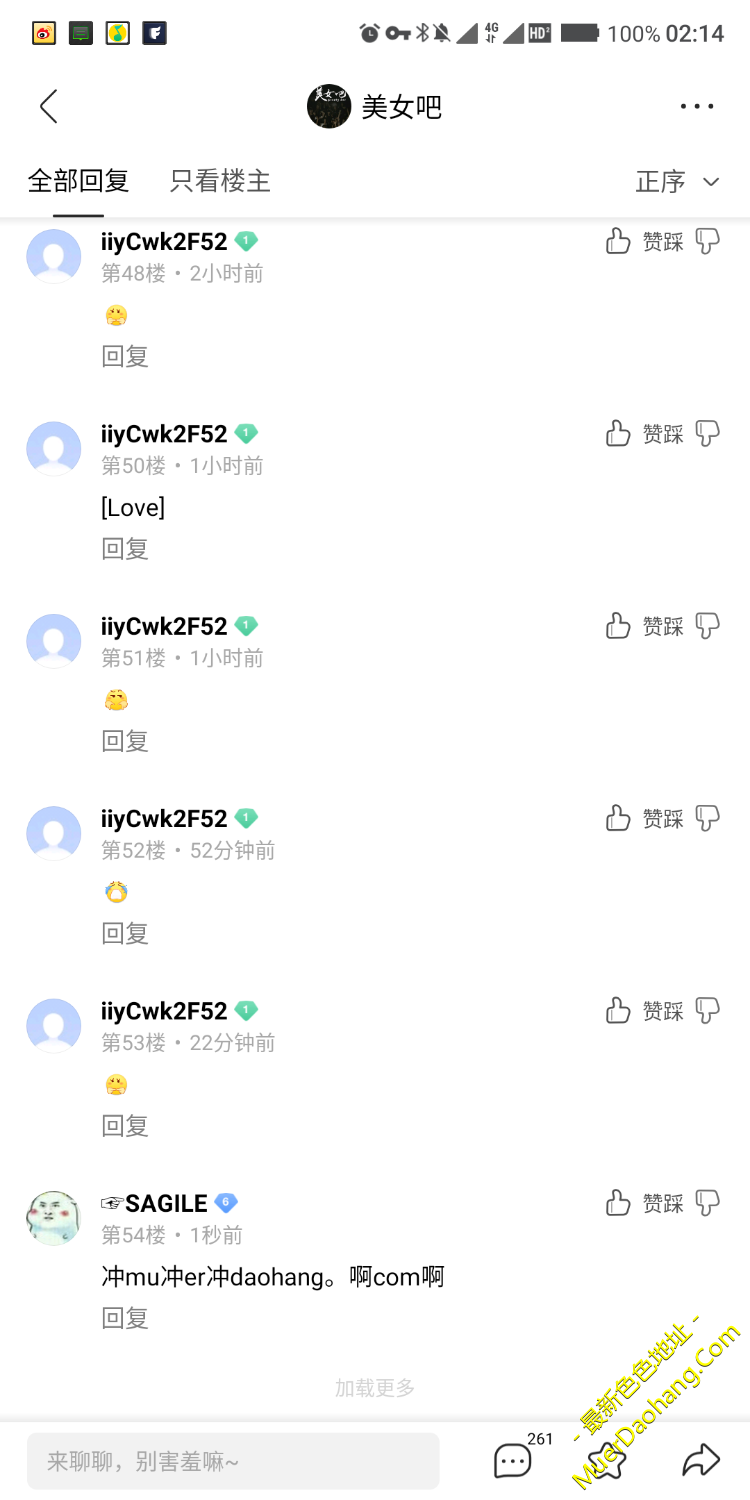
Task: Dislike SAGILE's comment on 第54楼
Action: click(707, 1203)
